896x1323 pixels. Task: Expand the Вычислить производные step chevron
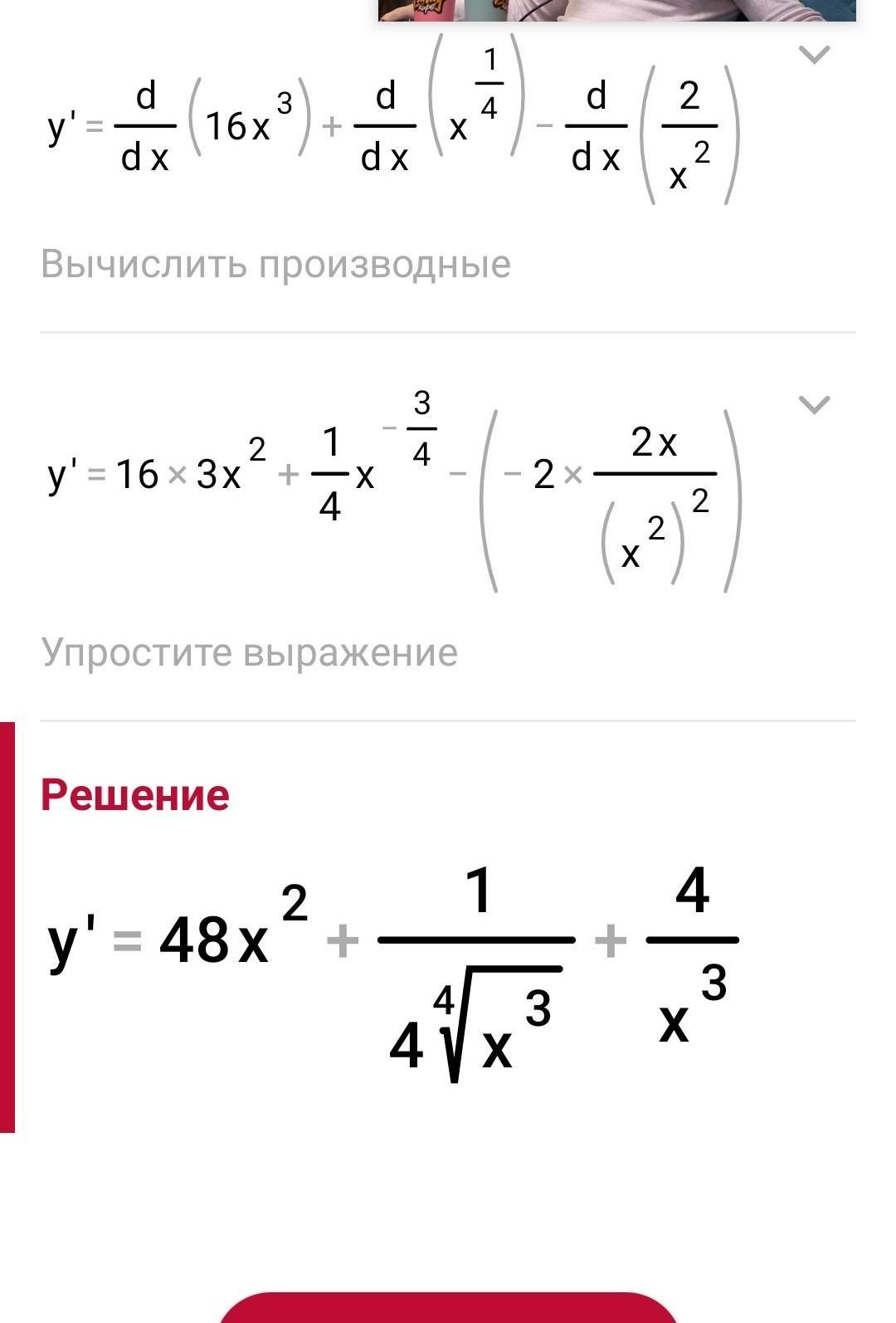click(x=813, y=56)
